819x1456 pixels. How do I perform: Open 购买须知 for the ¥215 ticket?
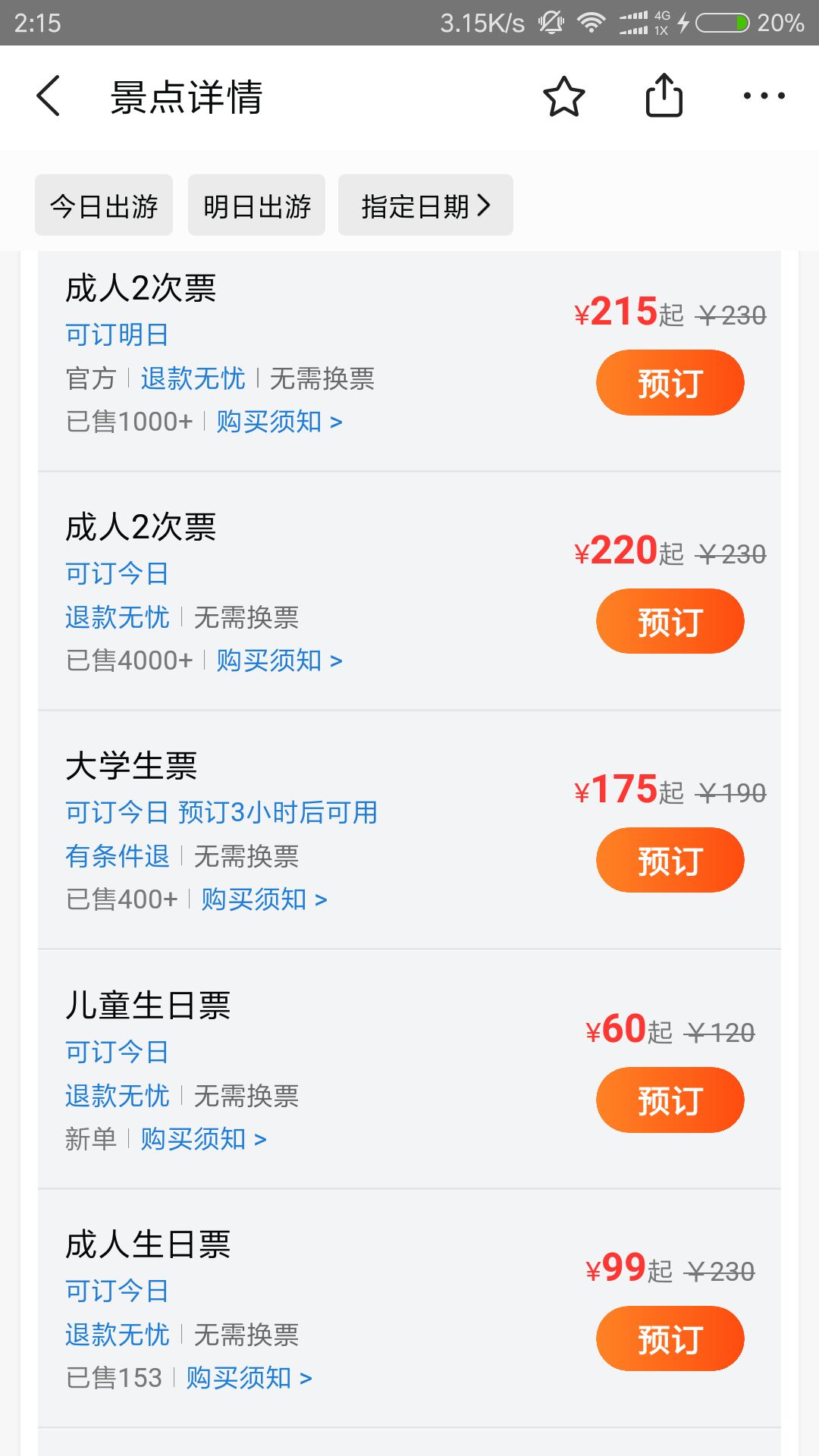point(279,422)
